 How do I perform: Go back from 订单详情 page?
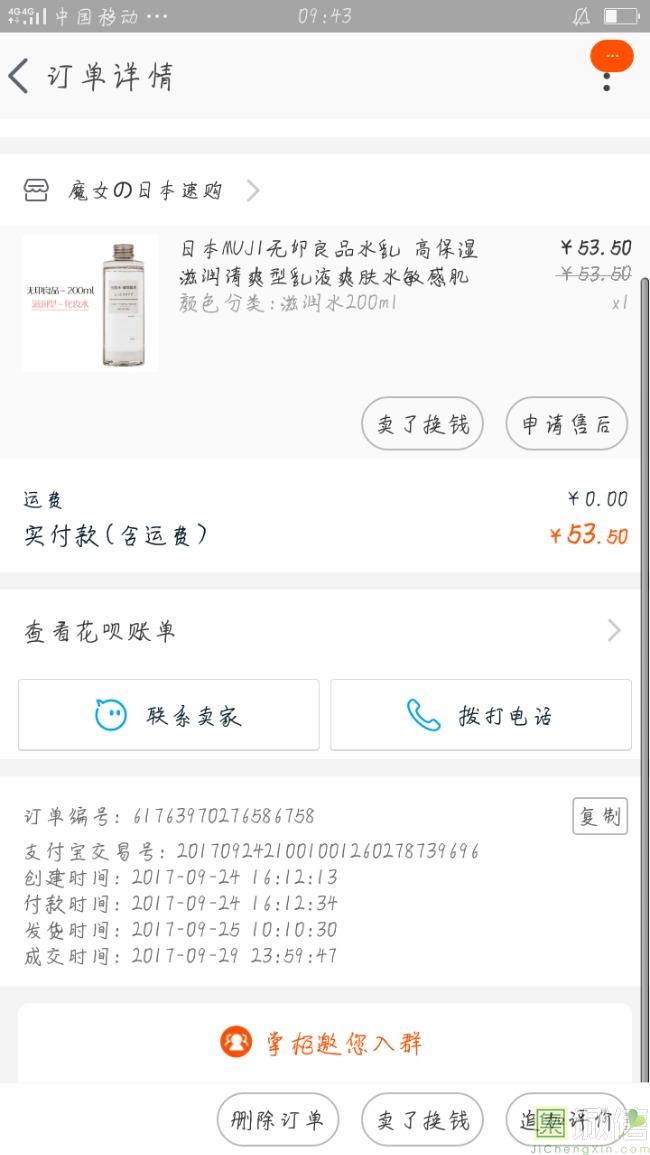(x=20, y=76)
